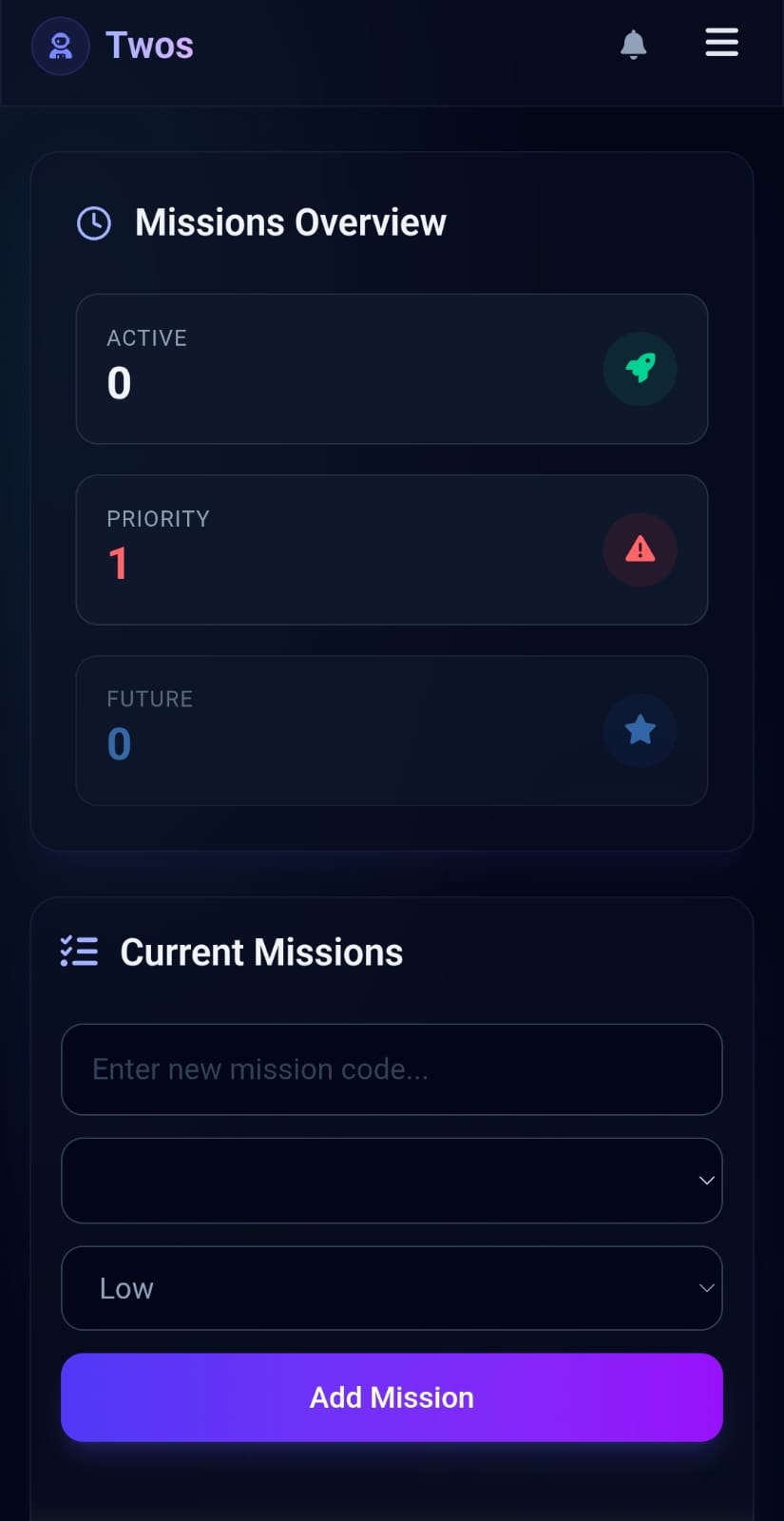This screenshot has width=784, height=1521.
Task: Open the Active missions card
Action: pos(392,369)
